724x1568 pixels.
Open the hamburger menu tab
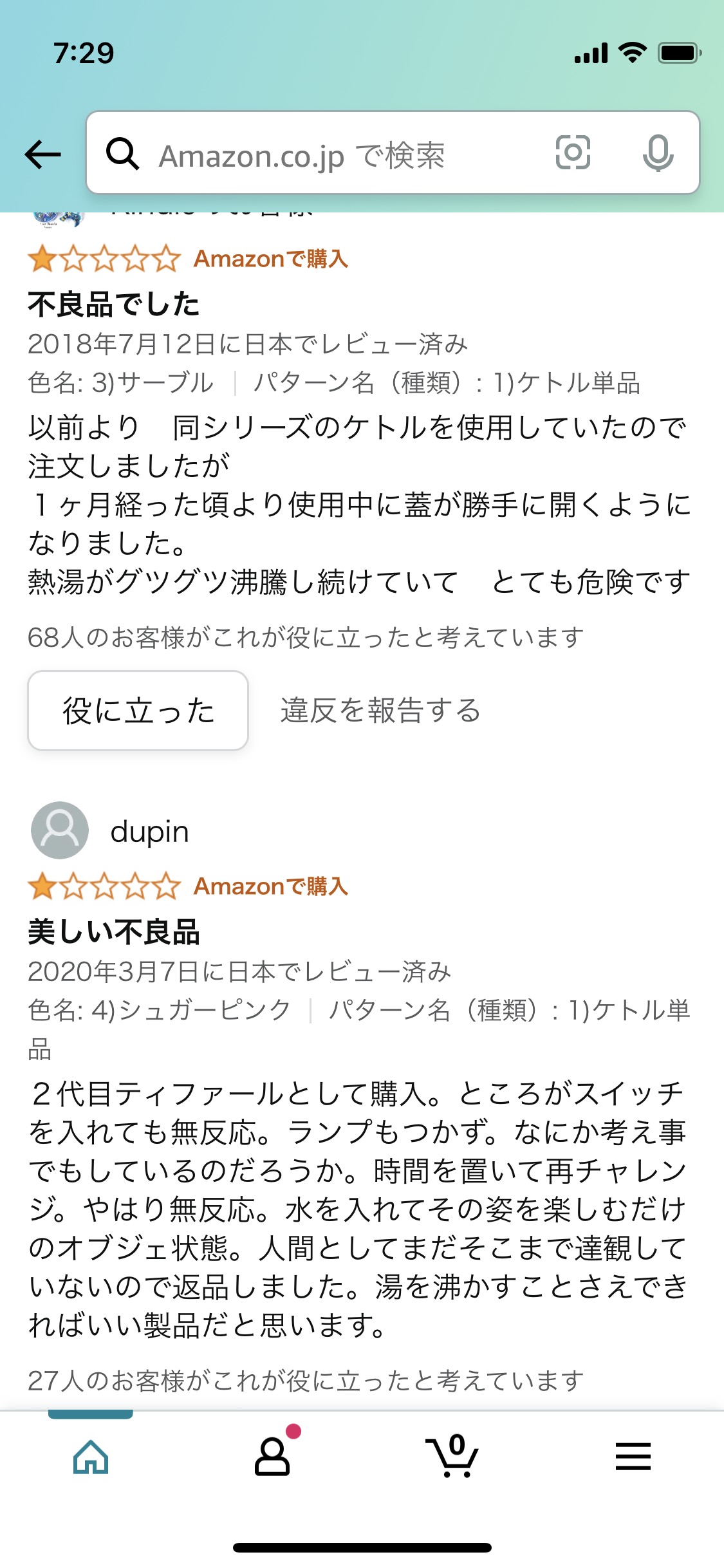[x=633, y=1457]
